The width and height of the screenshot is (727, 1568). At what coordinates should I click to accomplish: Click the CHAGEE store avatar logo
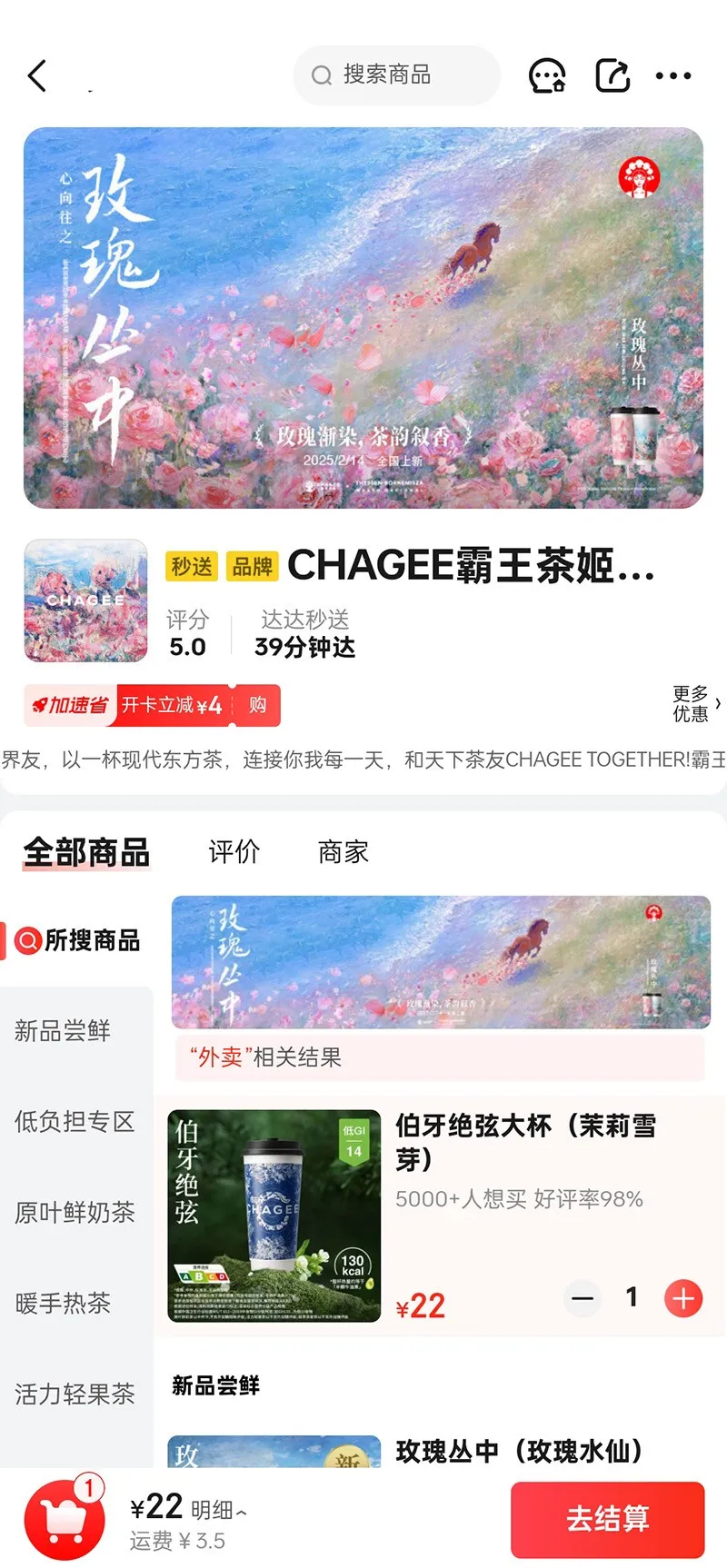[85, 600]
